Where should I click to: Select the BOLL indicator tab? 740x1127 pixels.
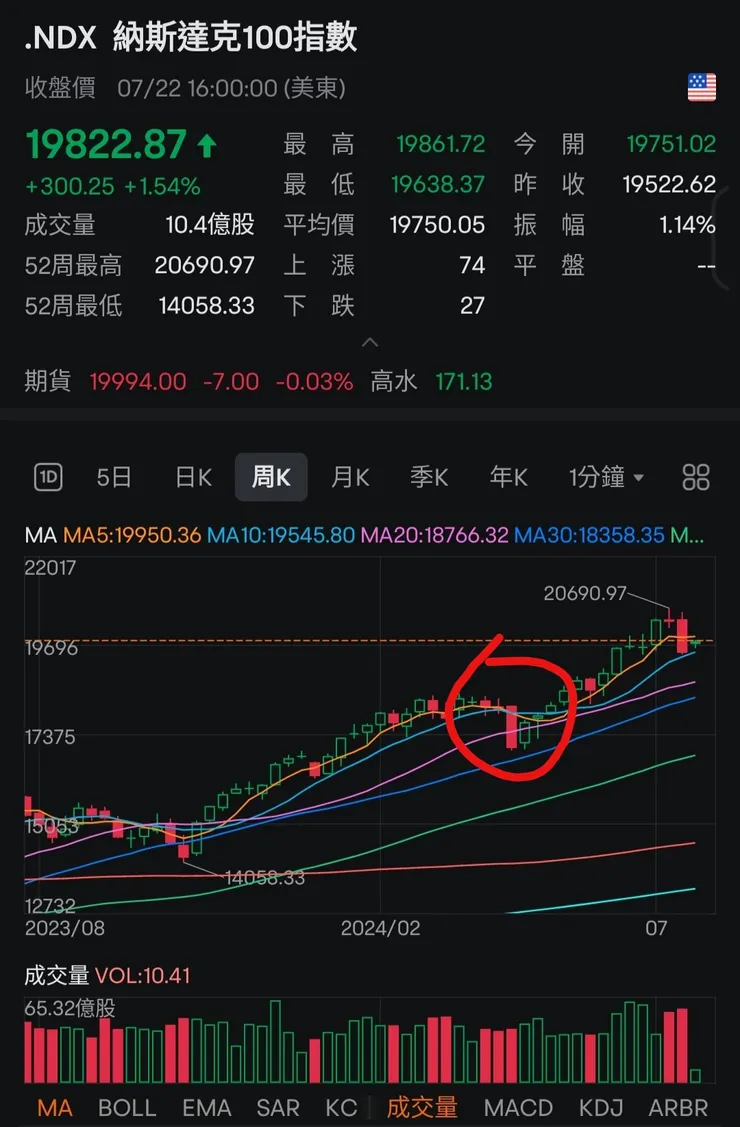(x=125, y=1108)
